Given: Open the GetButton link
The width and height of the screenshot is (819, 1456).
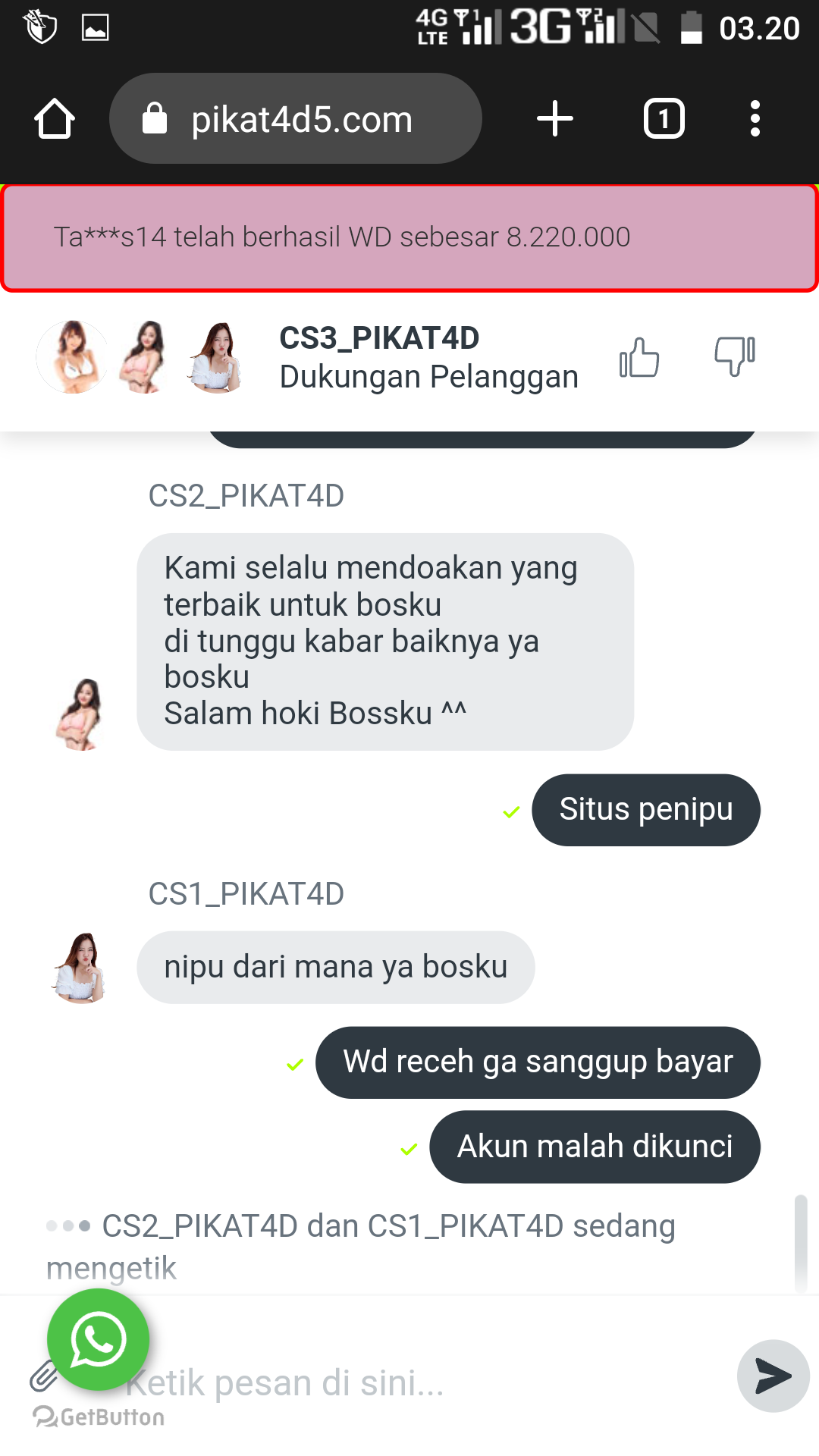Looking at the screenshot, I should pos(99,1417).
